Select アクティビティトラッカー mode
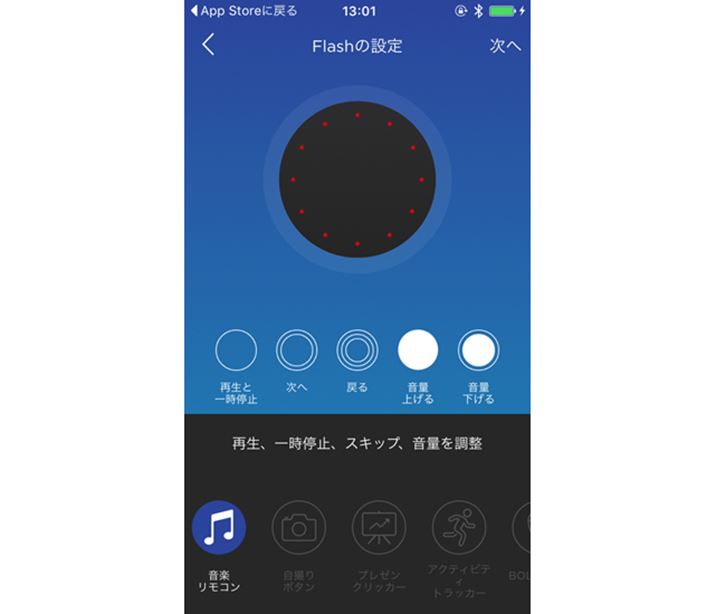Image resolution: width=715 pixels, height=614 pixels. [x=458, y=528]
